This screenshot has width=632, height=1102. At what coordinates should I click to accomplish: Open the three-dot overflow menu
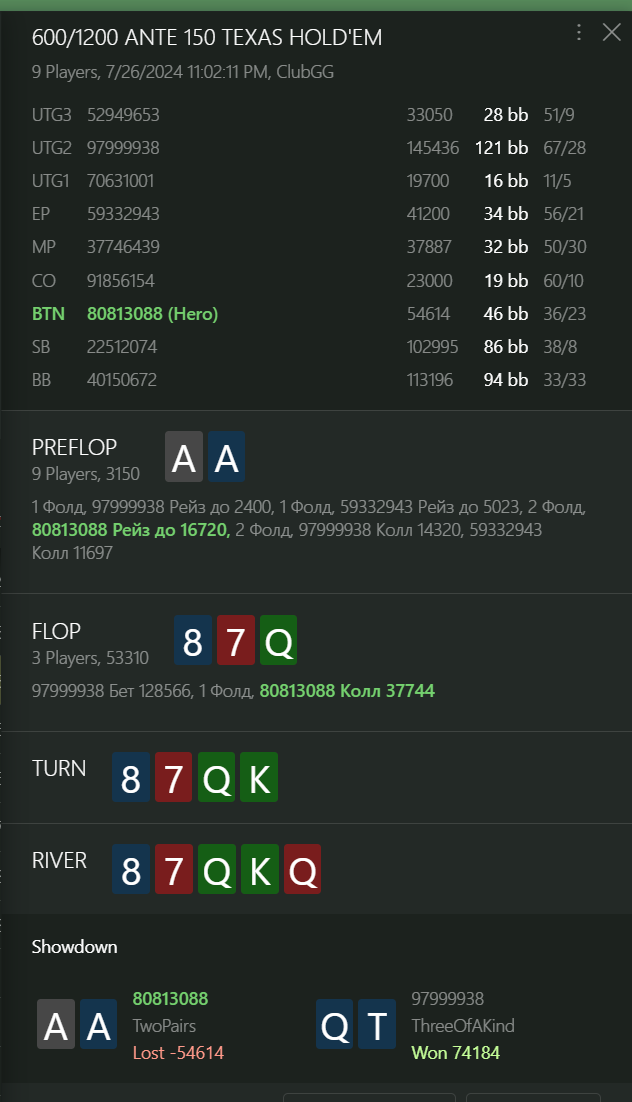pos(579,33)
